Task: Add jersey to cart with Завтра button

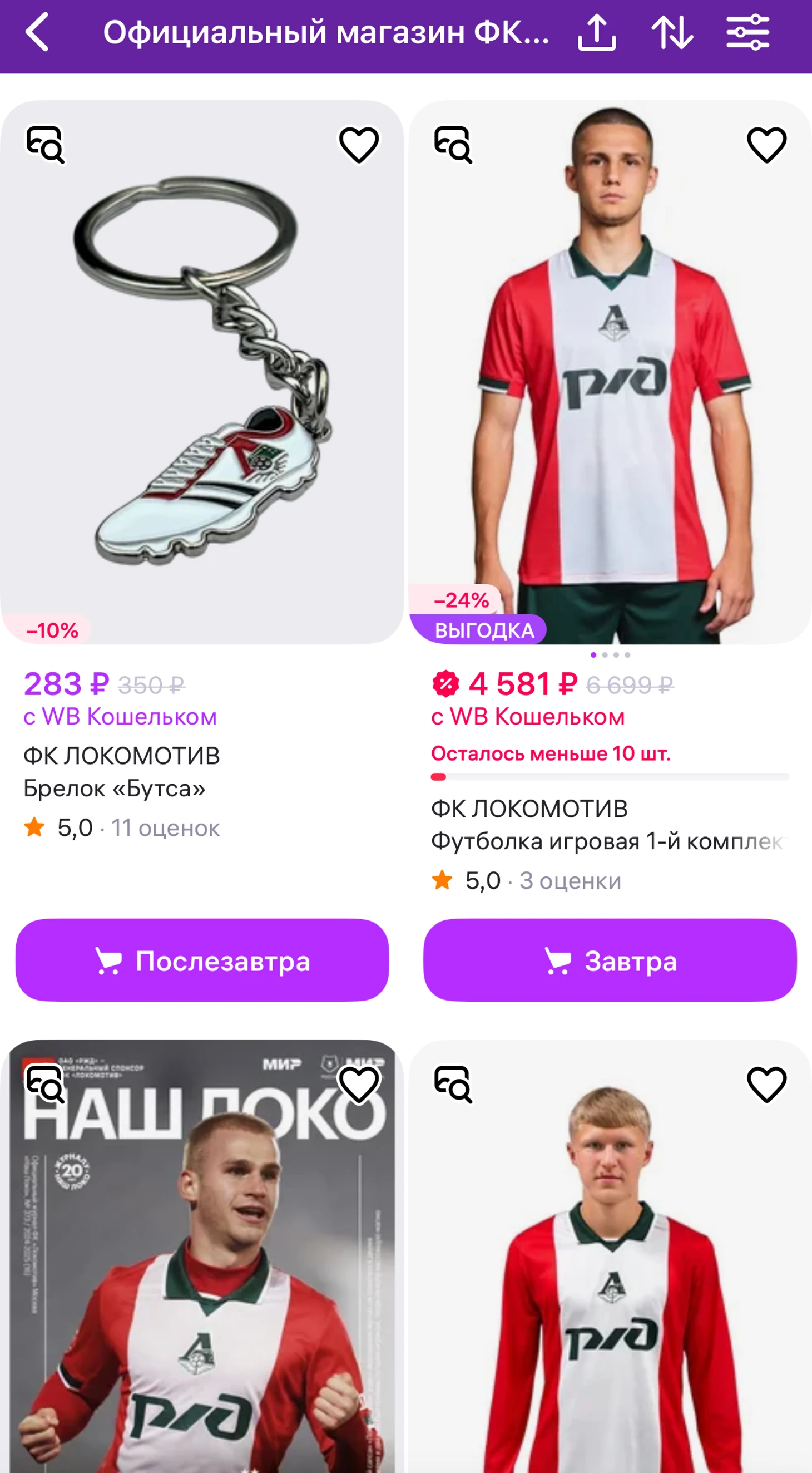Action: coord(610,960)
